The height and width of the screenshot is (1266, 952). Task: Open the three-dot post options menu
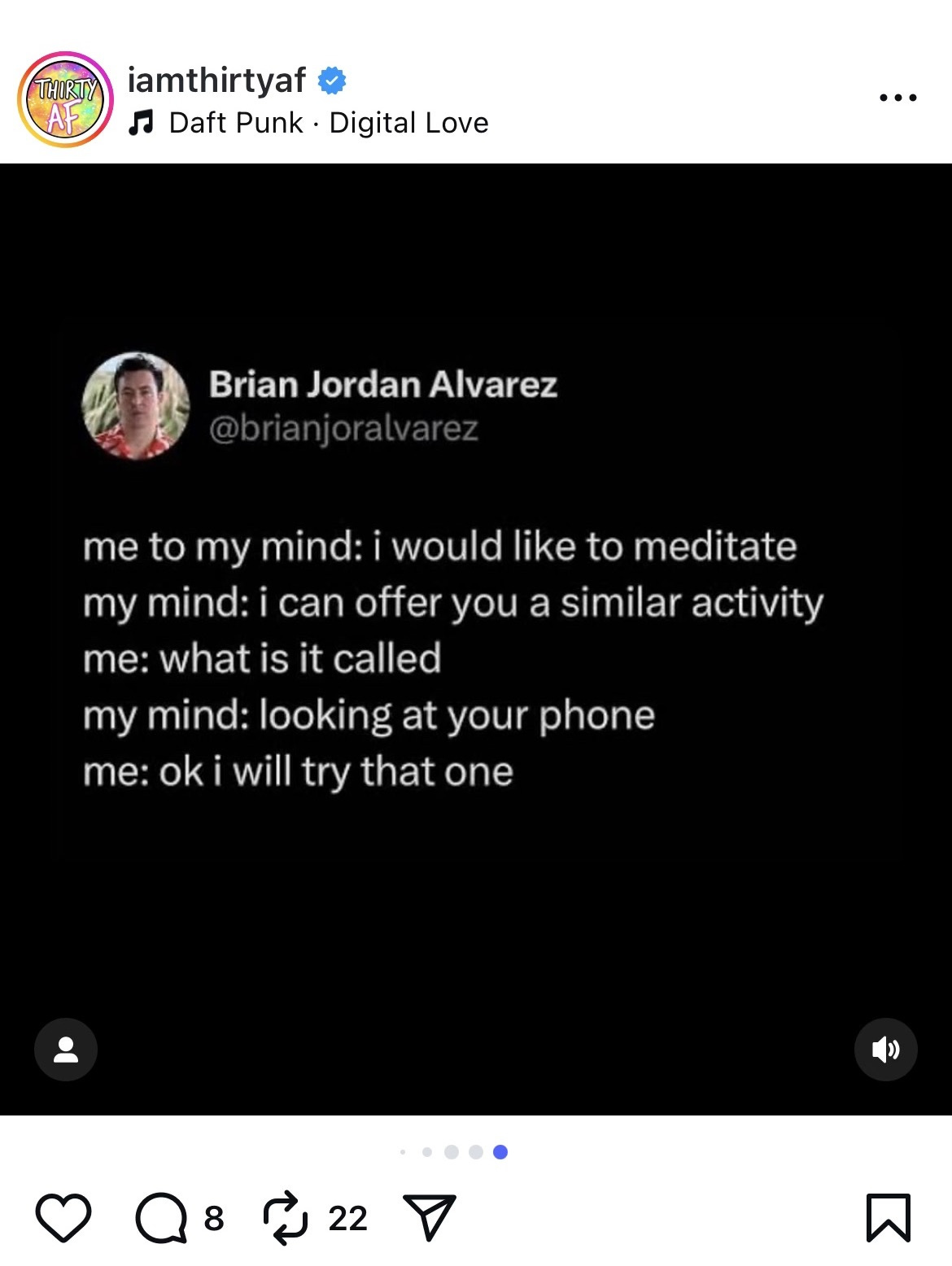pyautogui.click(x=898, y=98)
